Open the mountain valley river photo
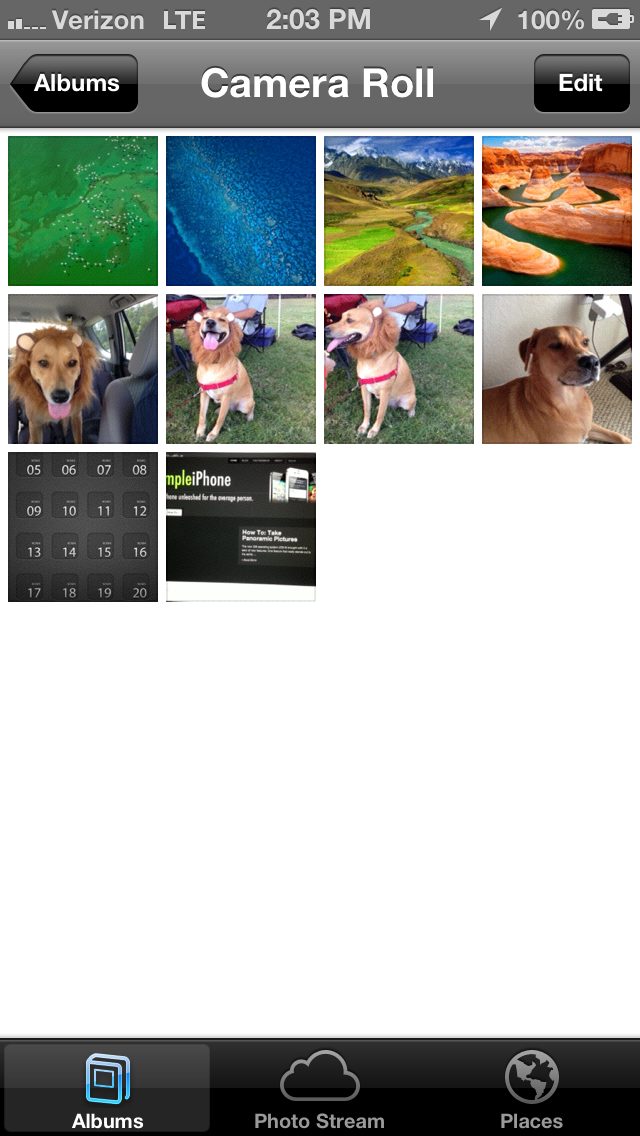This screenshot has width=640, height=1136. [x=399, y=211]
